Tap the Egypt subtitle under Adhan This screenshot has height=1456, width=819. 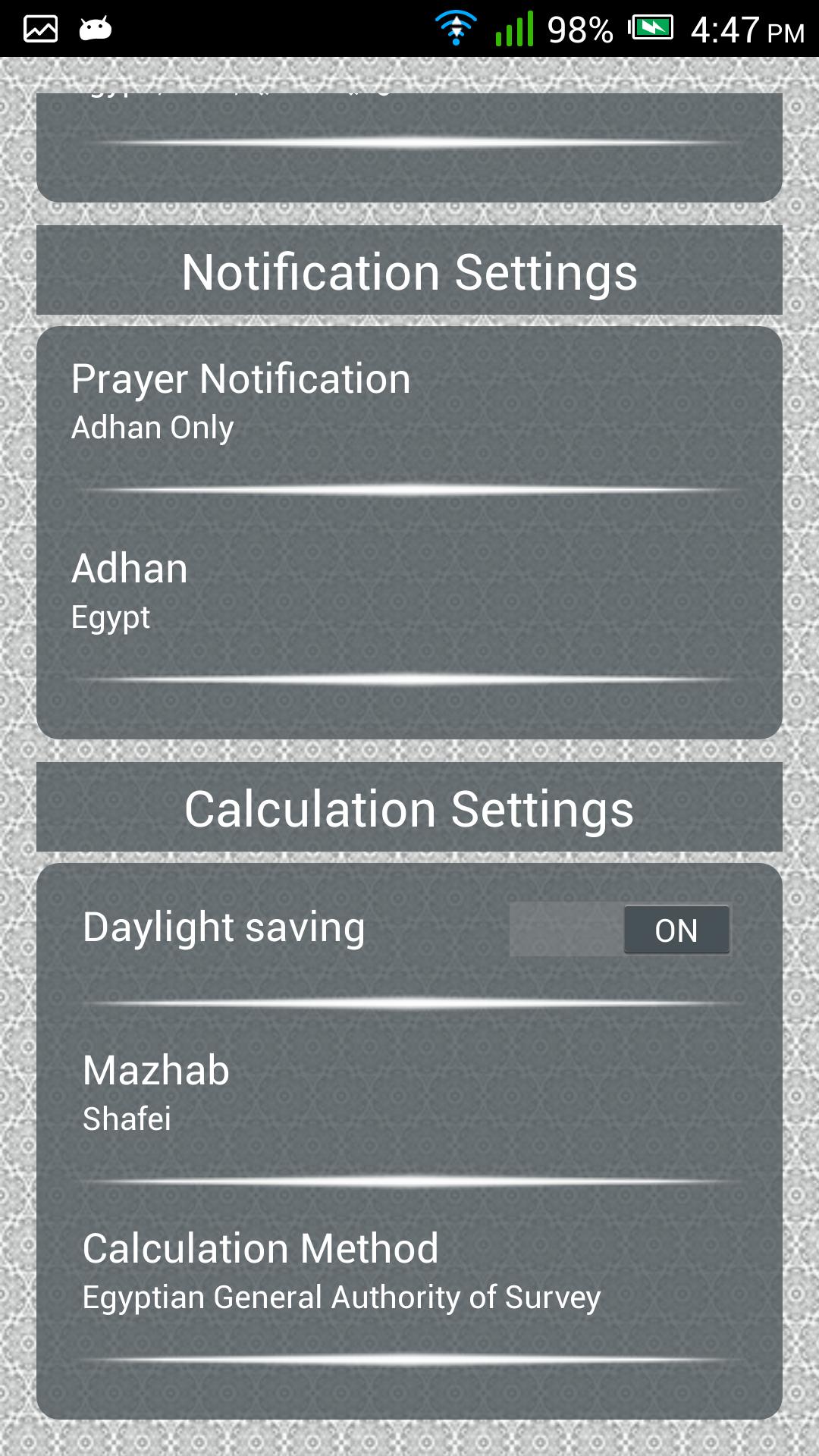point(111,617)
